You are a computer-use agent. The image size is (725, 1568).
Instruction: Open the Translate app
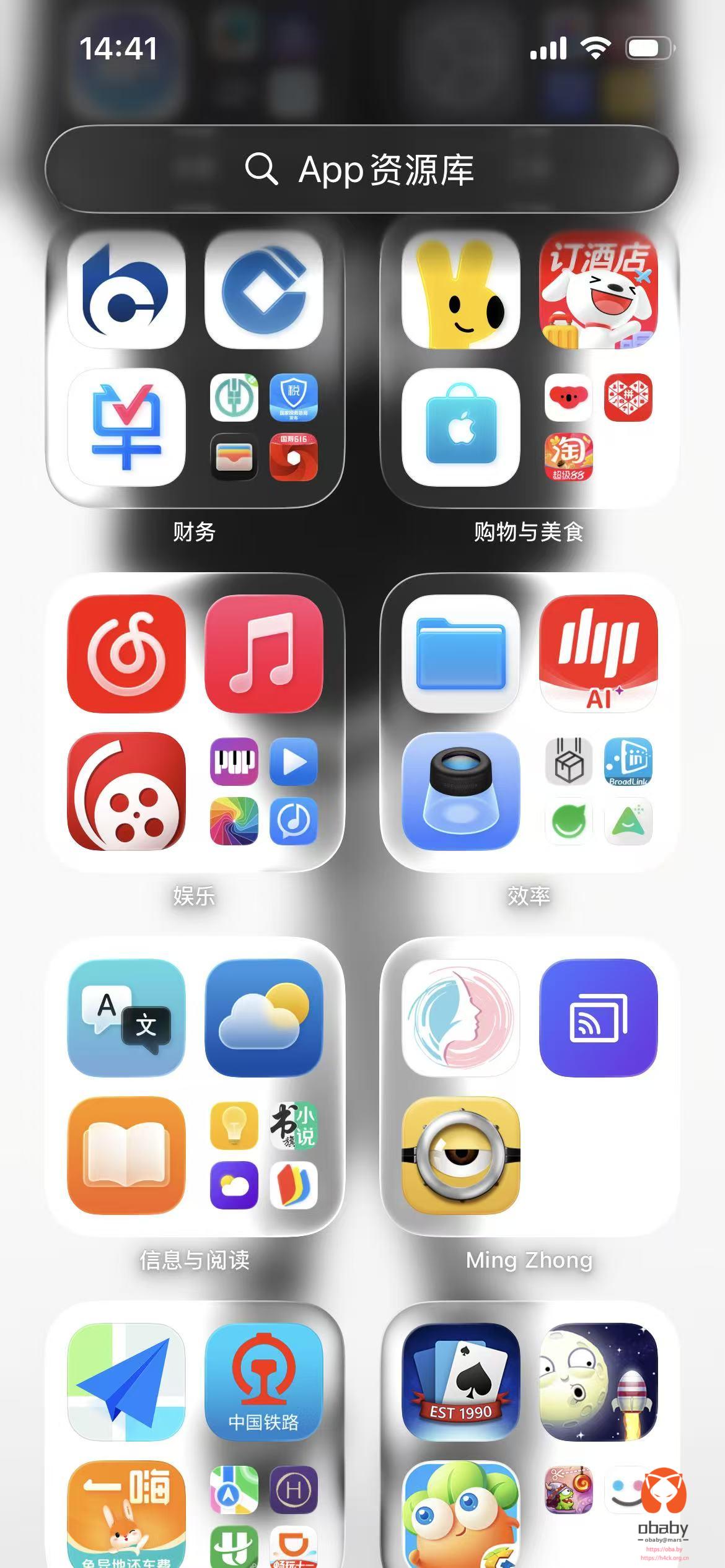[x=126, y=1017]
